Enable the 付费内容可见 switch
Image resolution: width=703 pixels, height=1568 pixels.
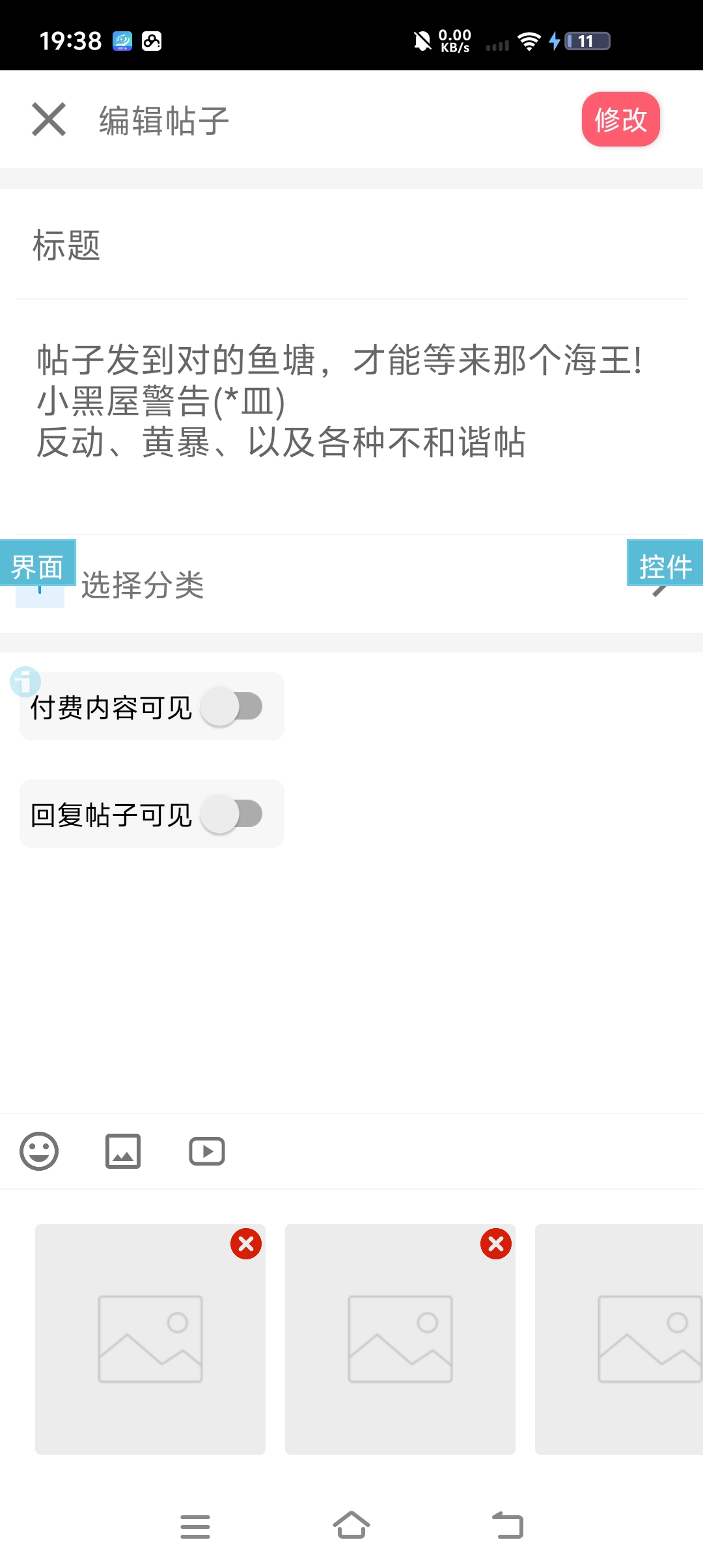232,707
